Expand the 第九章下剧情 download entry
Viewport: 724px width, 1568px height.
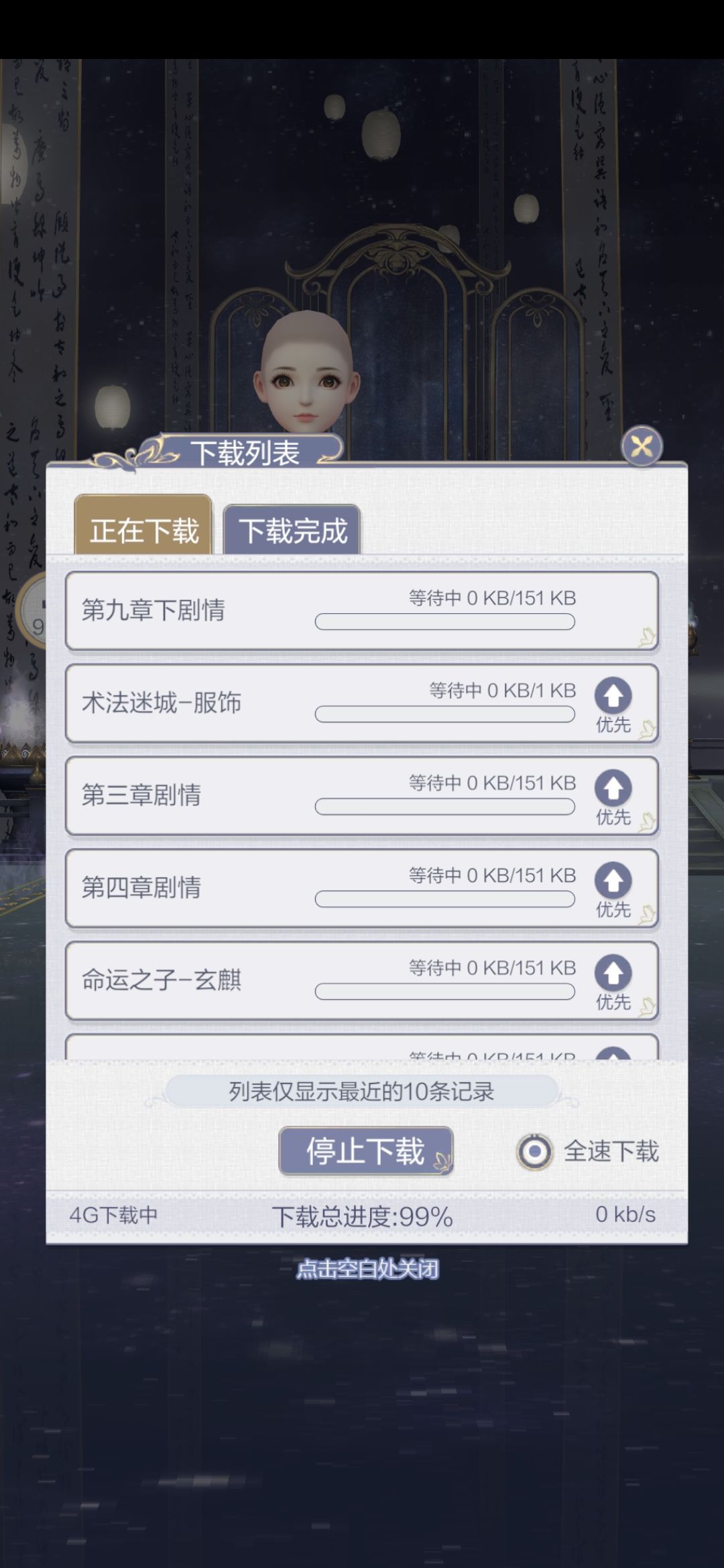tap(362, 611)
